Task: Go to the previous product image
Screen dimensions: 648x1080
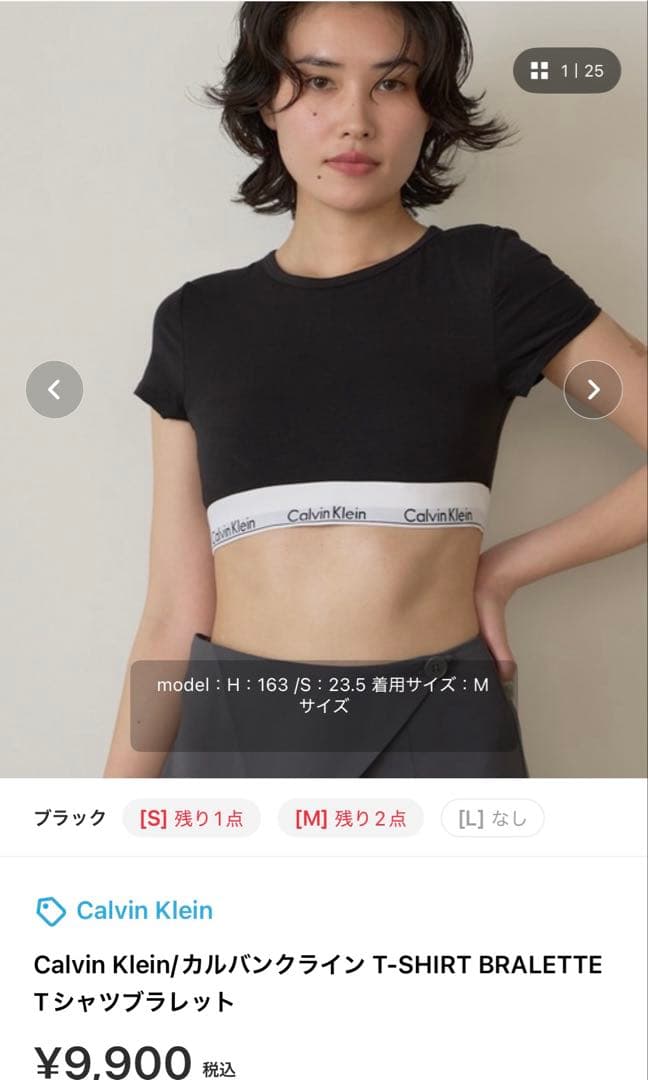Action: coord(54,390)
